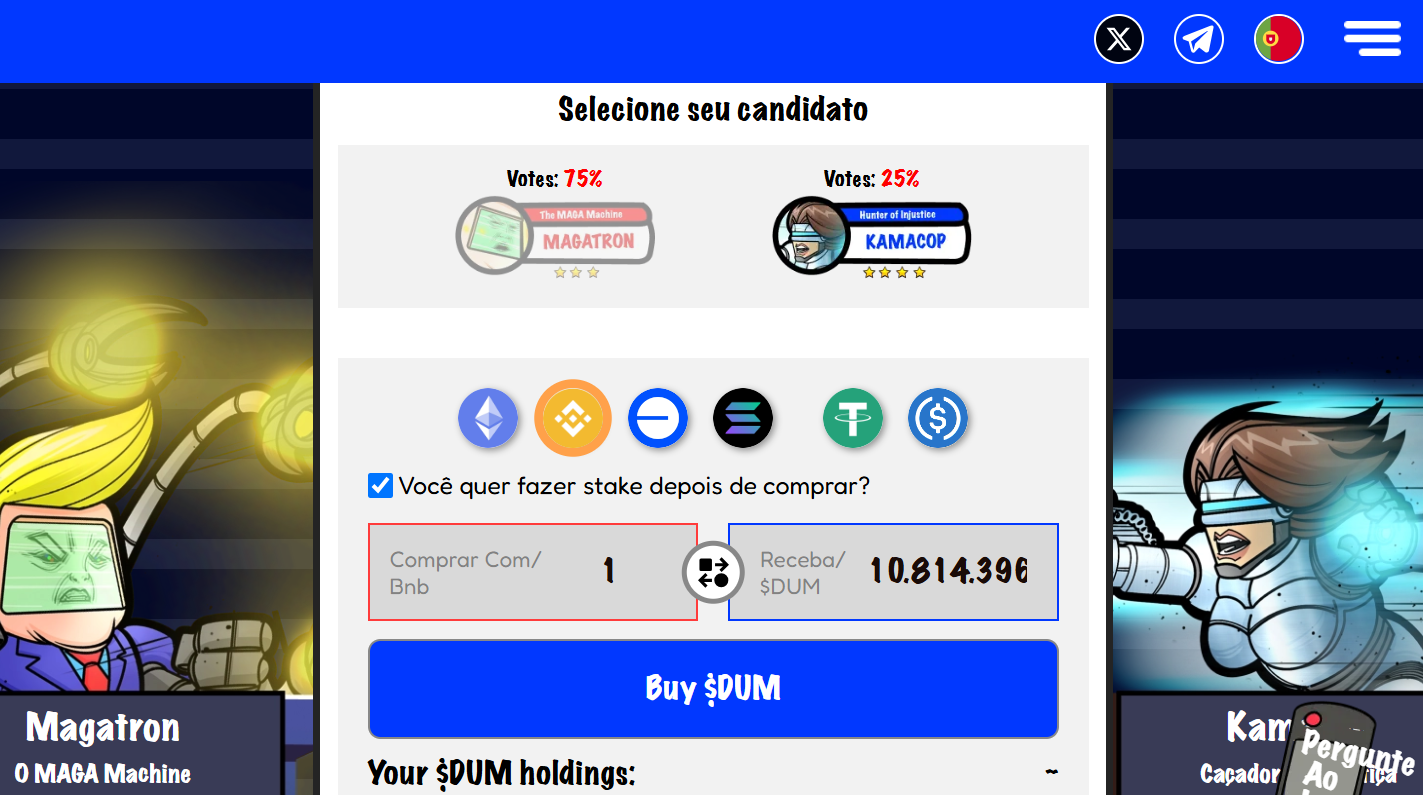Image resolution: width=1423 pixels, height=795 pixels.
Task: Tap the Buy $DUM button
Action: (713, 688)
